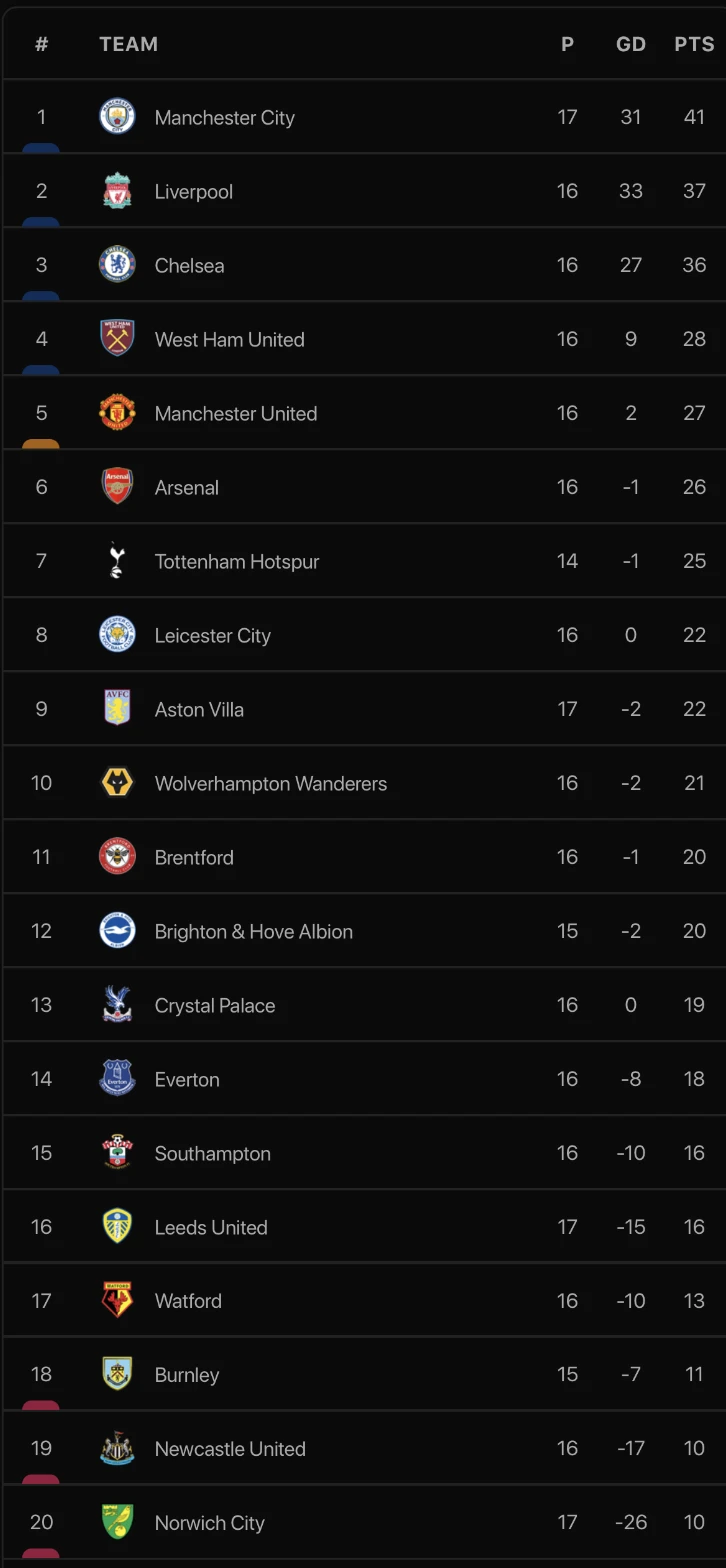Tap the Burnley team row
The width and height of the screenshot is (726, 1568).
click(186, 1375)
